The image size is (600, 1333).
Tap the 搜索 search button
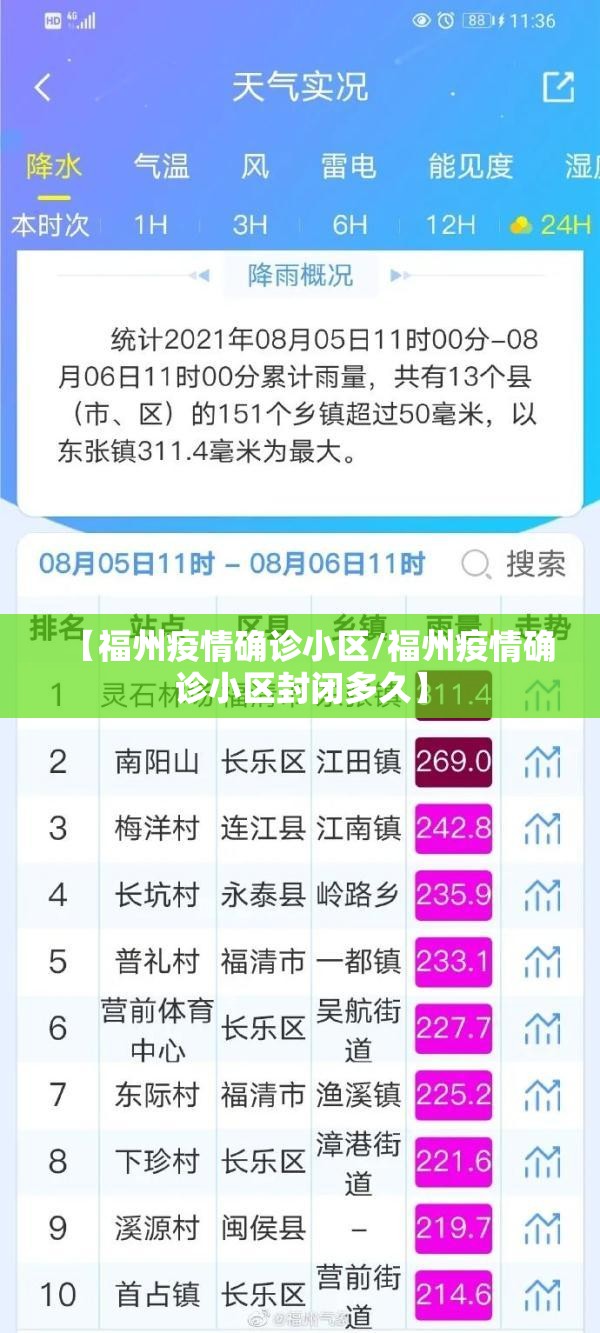tap(515, 564)
